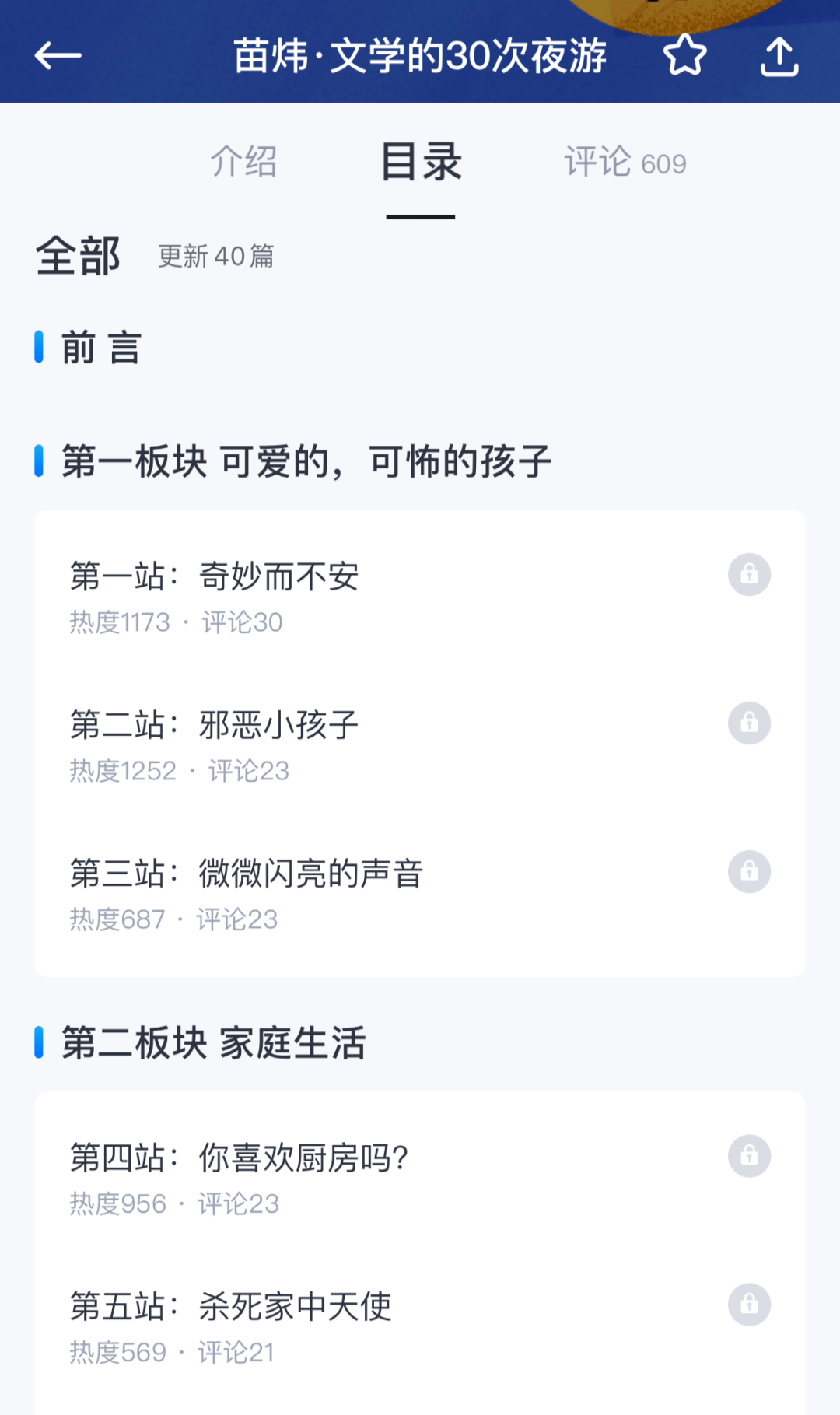Image resolution: width=840 pixels, height=1415 pixels.
Task: Unlock 第五站 by tapping its lock toggle
Action: [x=749, y=1306]
